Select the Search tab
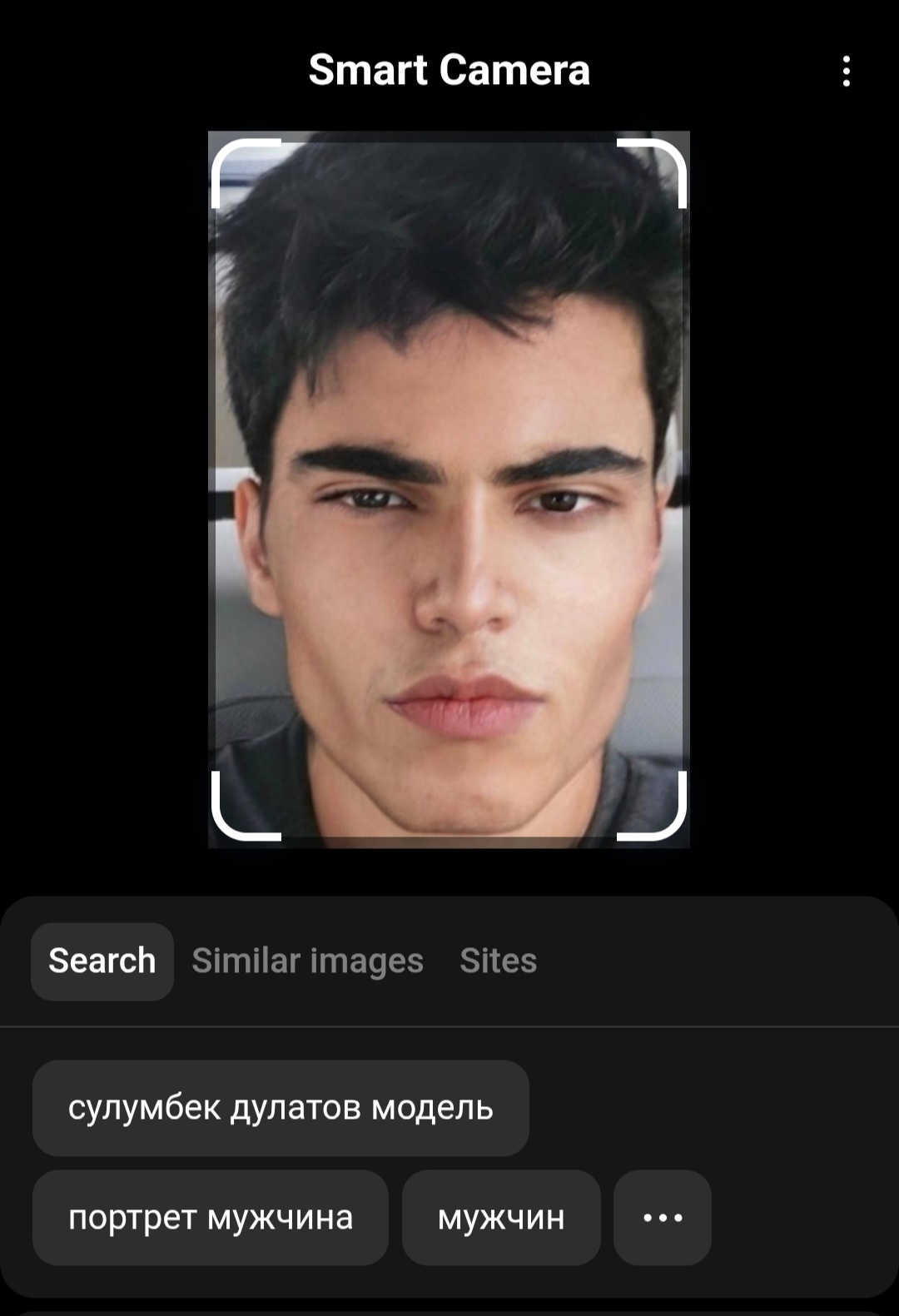Viewport: 899px width, 1316px height. [x=102, y=961]
